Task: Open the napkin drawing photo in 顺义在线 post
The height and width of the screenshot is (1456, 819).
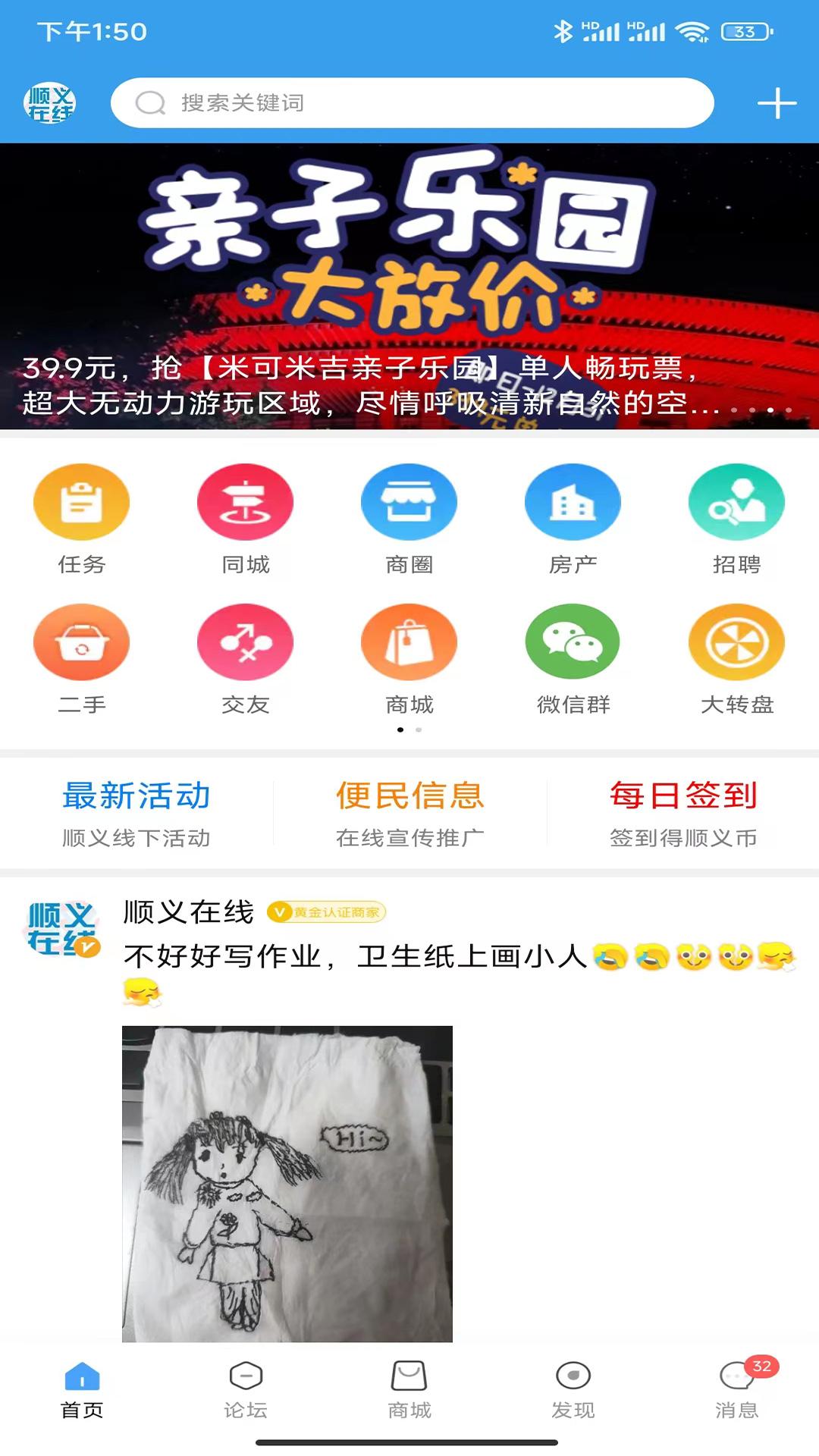Action: pyautogui.click(x=287, y=1183)
